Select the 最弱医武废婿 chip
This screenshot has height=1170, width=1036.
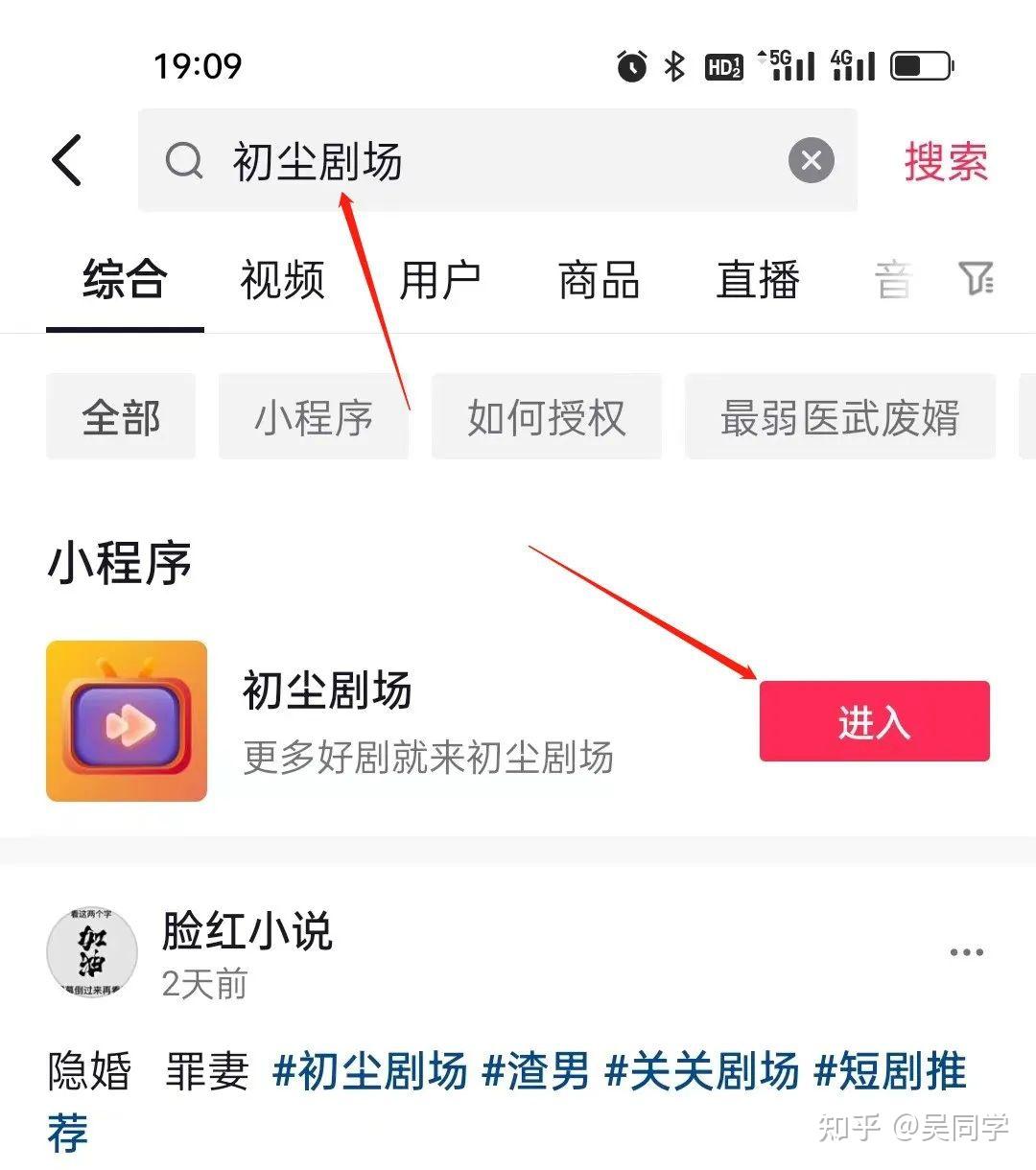pyautogui.click(x=839, y=417)
